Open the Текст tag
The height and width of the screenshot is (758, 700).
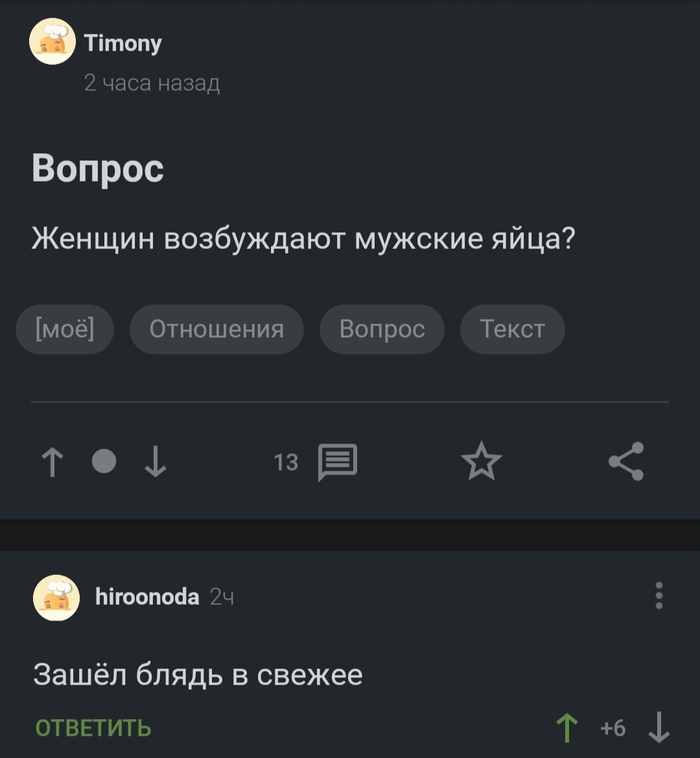[x=512, y=329]
